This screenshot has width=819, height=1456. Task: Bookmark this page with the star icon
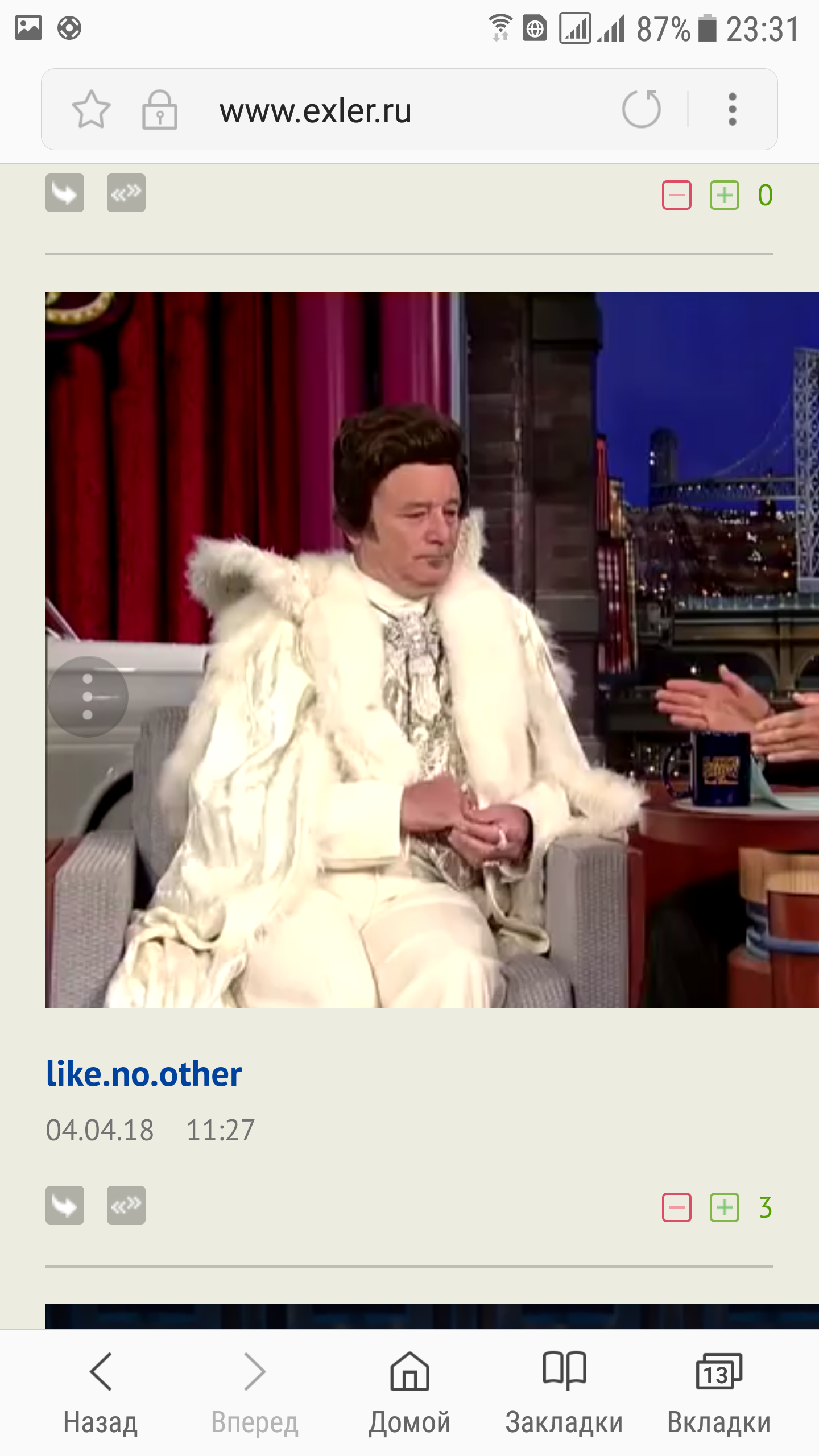(x=91, y=110)
